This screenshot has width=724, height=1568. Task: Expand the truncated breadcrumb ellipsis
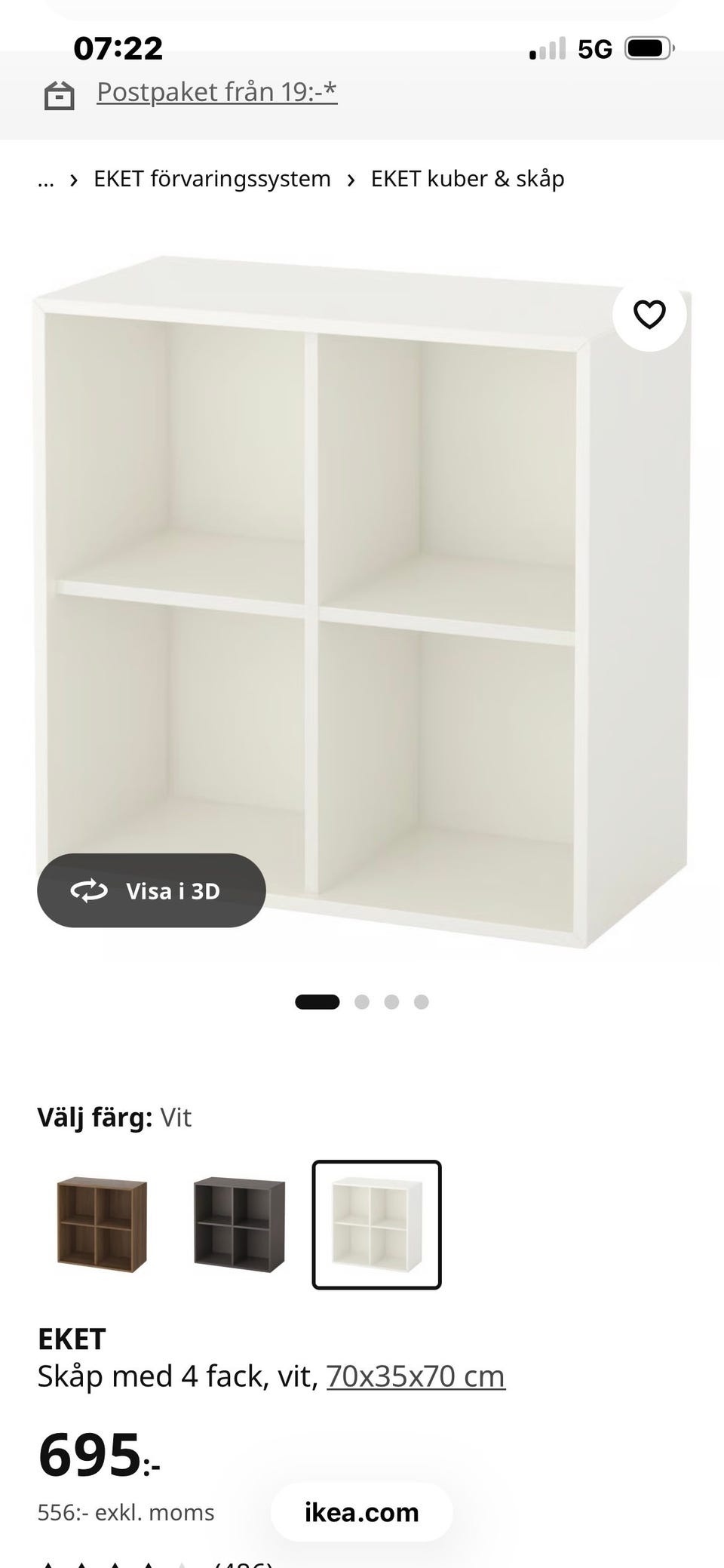click(x=47, y=179)
